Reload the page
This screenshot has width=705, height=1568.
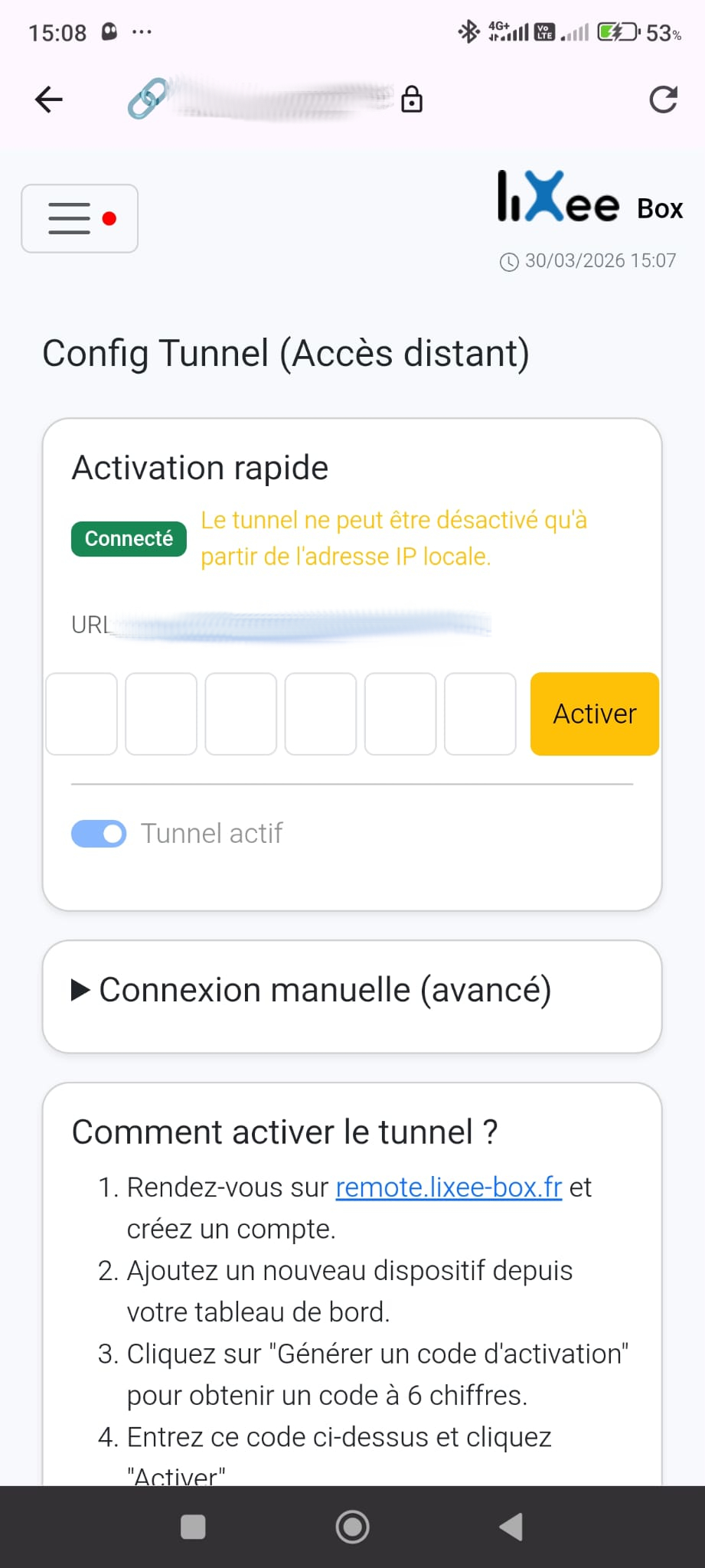663,100
